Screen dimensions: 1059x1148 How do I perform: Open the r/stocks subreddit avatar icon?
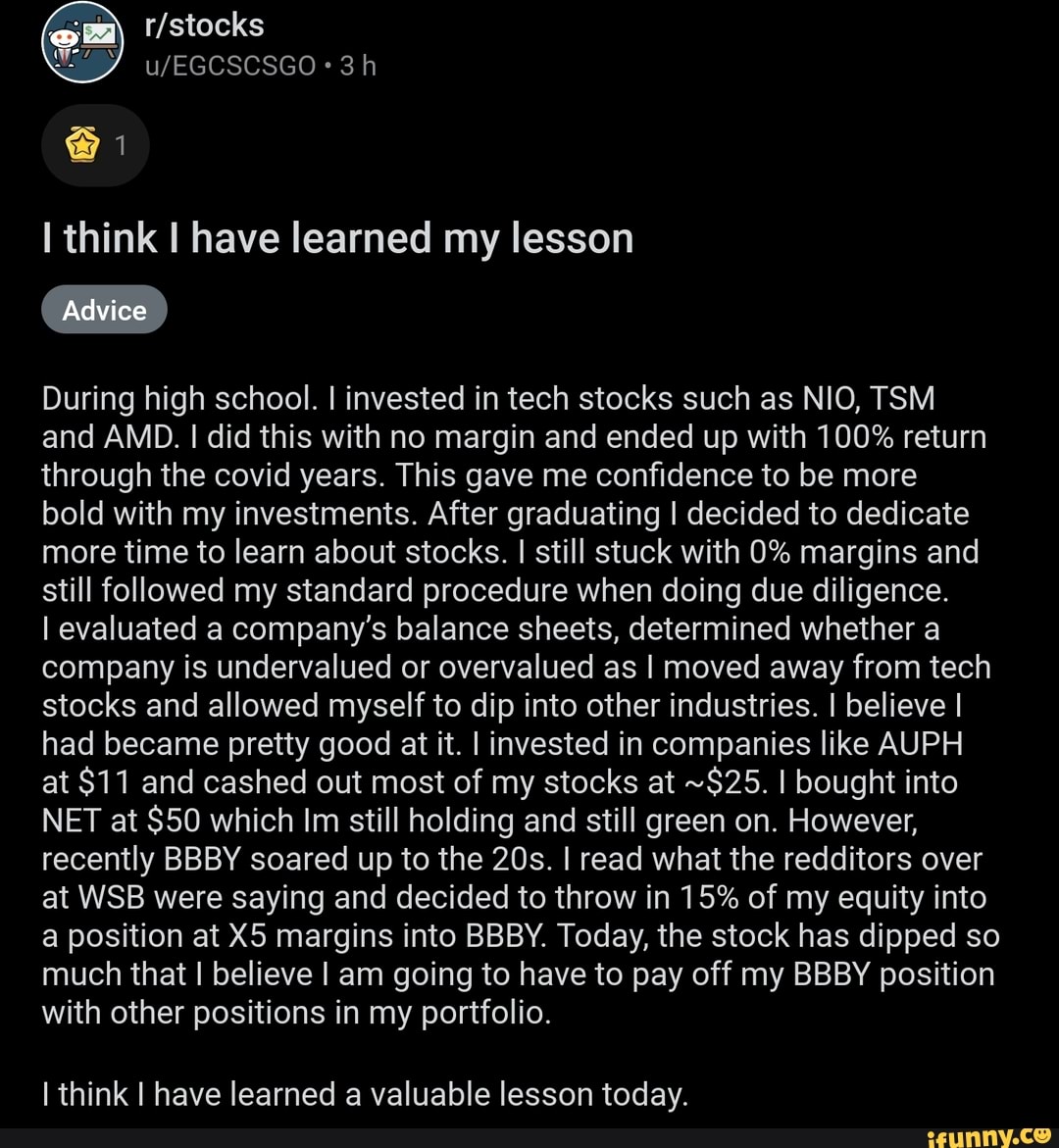coord(83,43)
